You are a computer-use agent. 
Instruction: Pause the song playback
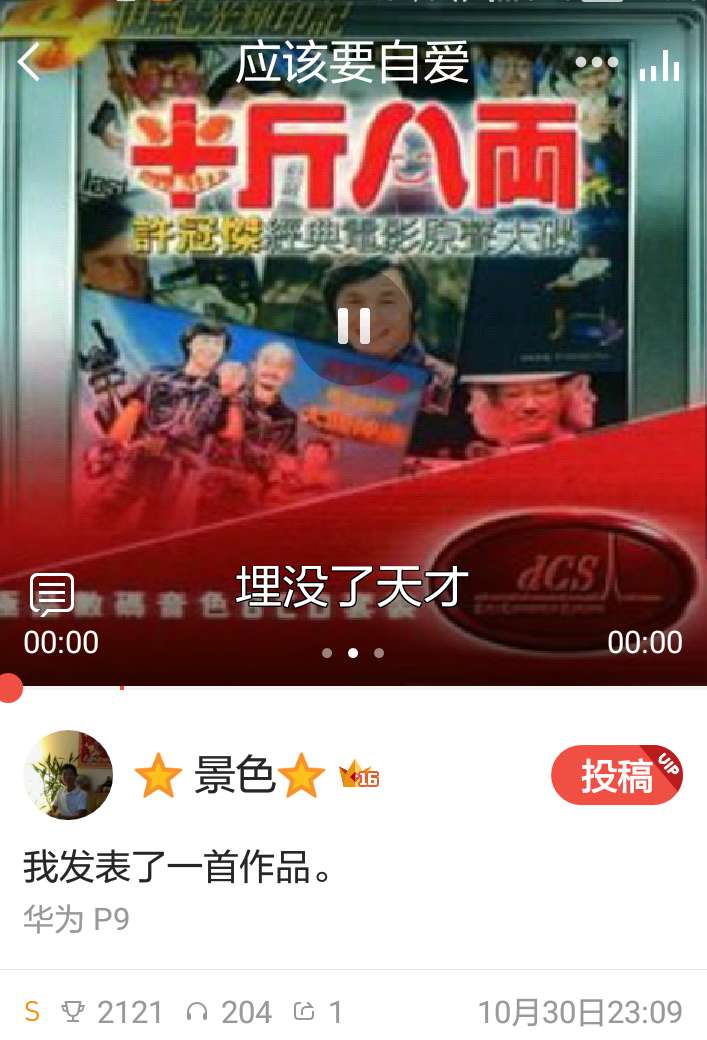click(354, 326)
